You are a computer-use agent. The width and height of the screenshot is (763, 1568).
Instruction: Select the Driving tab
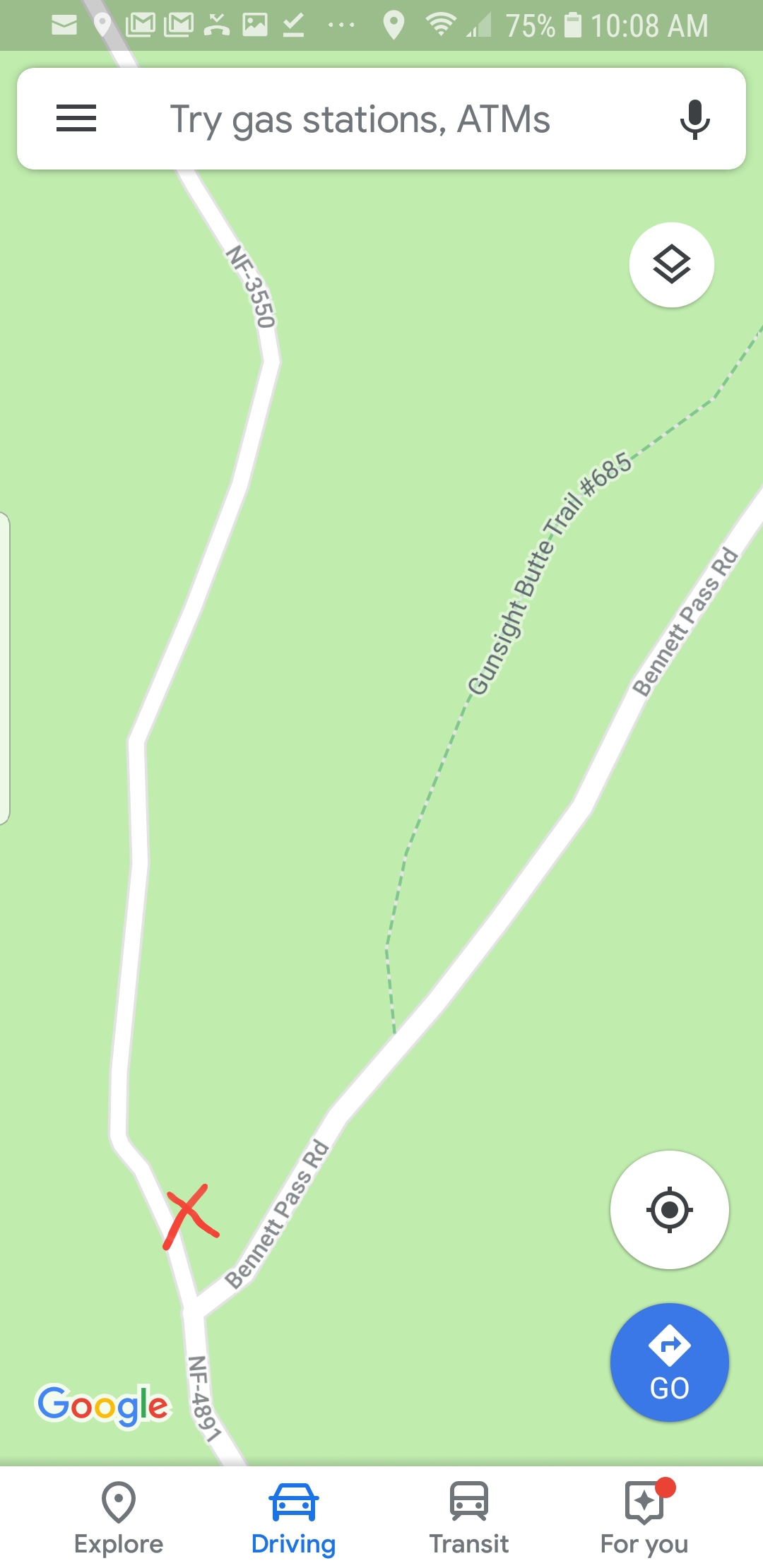293,1517
